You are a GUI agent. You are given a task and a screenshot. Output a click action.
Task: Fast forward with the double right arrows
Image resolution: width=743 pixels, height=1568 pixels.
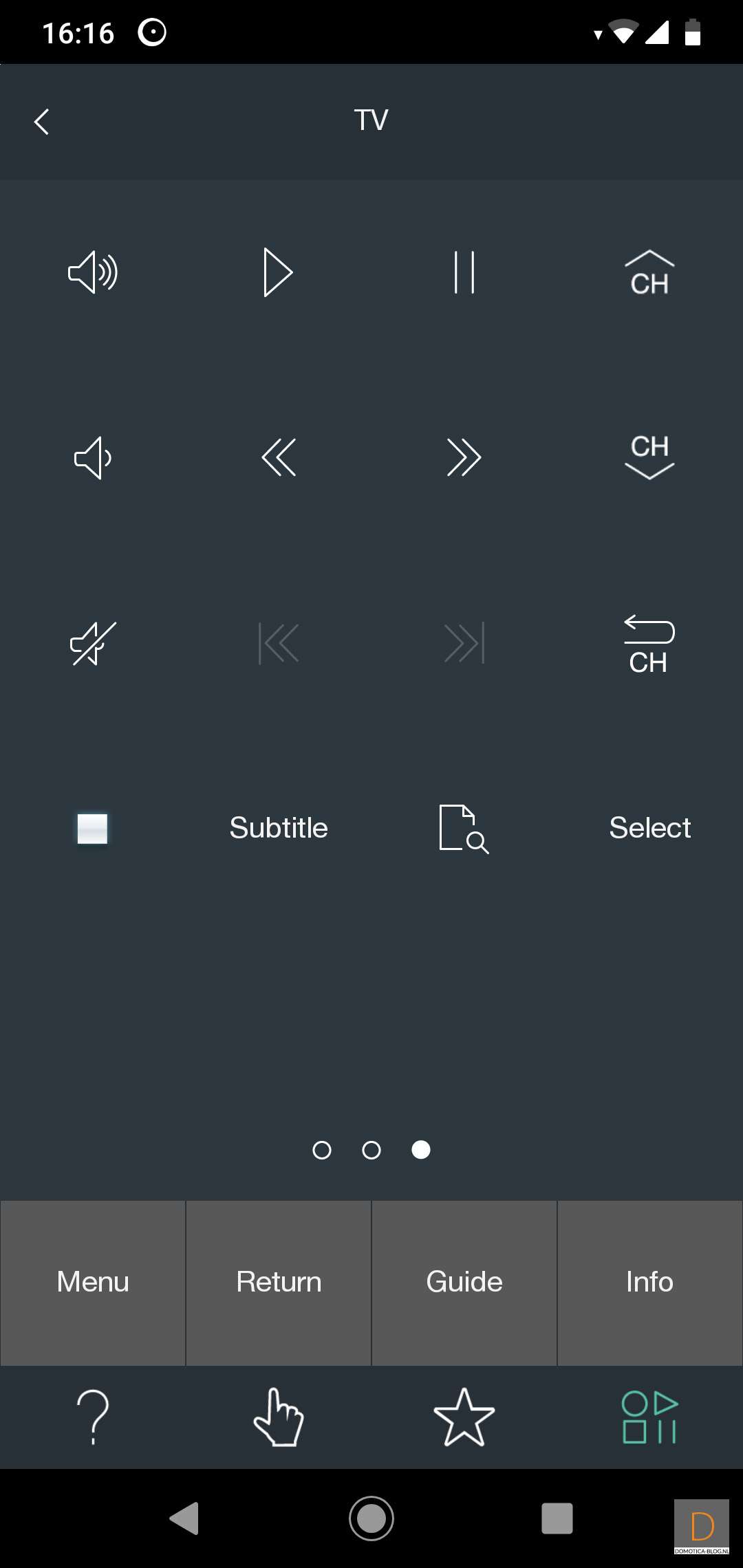click(464, 457)
